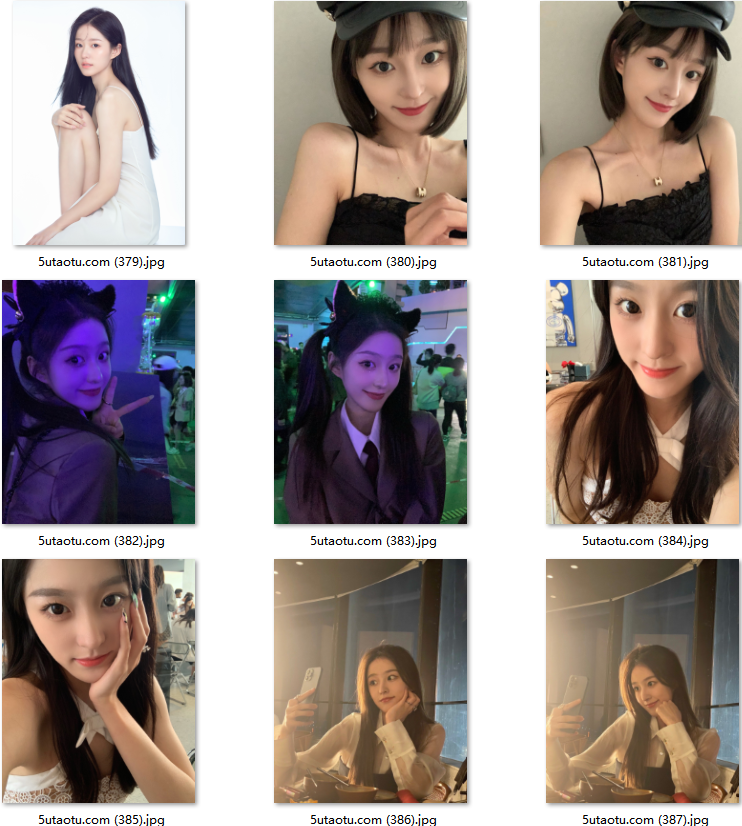Viewport: 742px width, 826px height.
Task: Open the photo named 5utaotu.com (385).jpg
Action: click(x=99, y=681)
